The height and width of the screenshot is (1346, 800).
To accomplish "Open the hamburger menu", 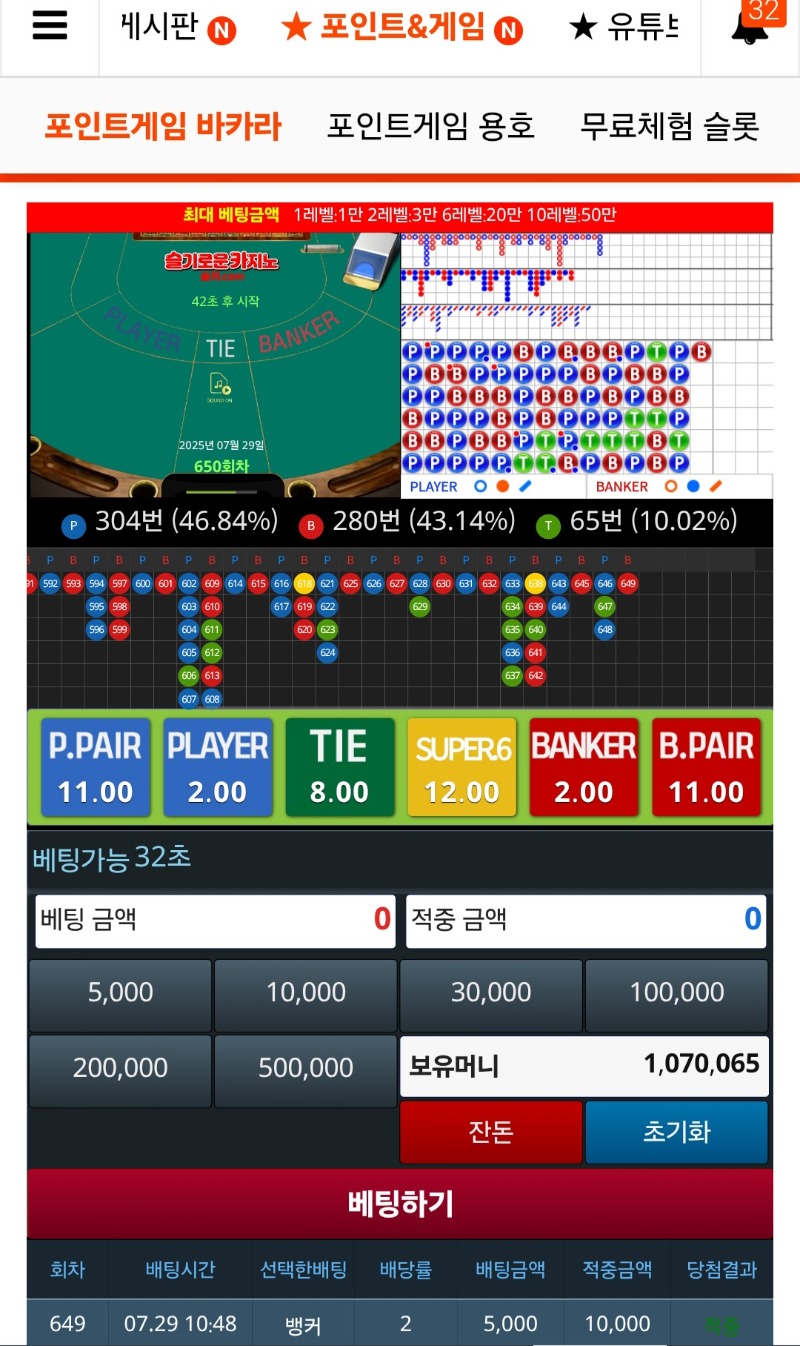I will [49, 26].
